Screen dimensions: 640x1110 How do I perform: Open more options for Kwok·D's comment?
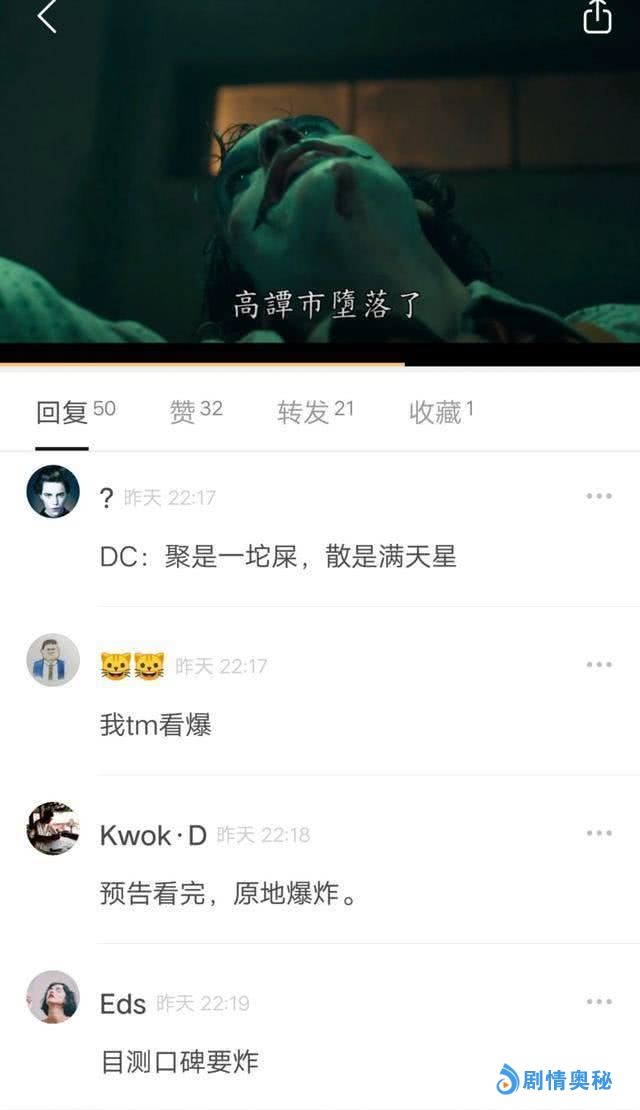tap(599, 833)
